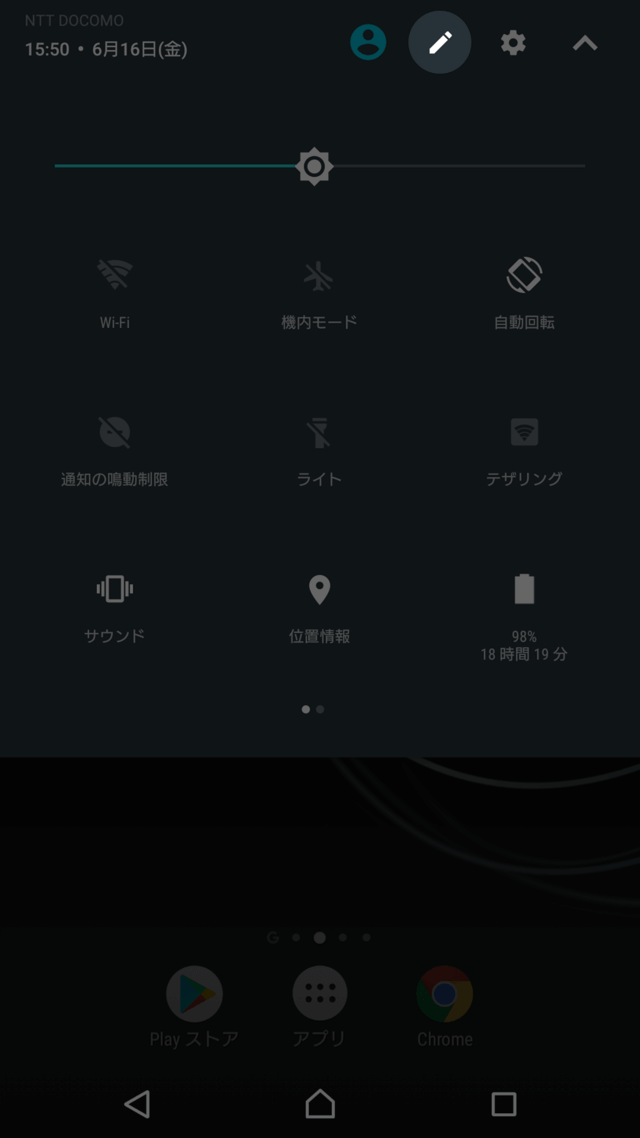The width and height of the screenshot is (640, 1138).
Task: Go back with the navigation bar
Action: click(137, 1103)
